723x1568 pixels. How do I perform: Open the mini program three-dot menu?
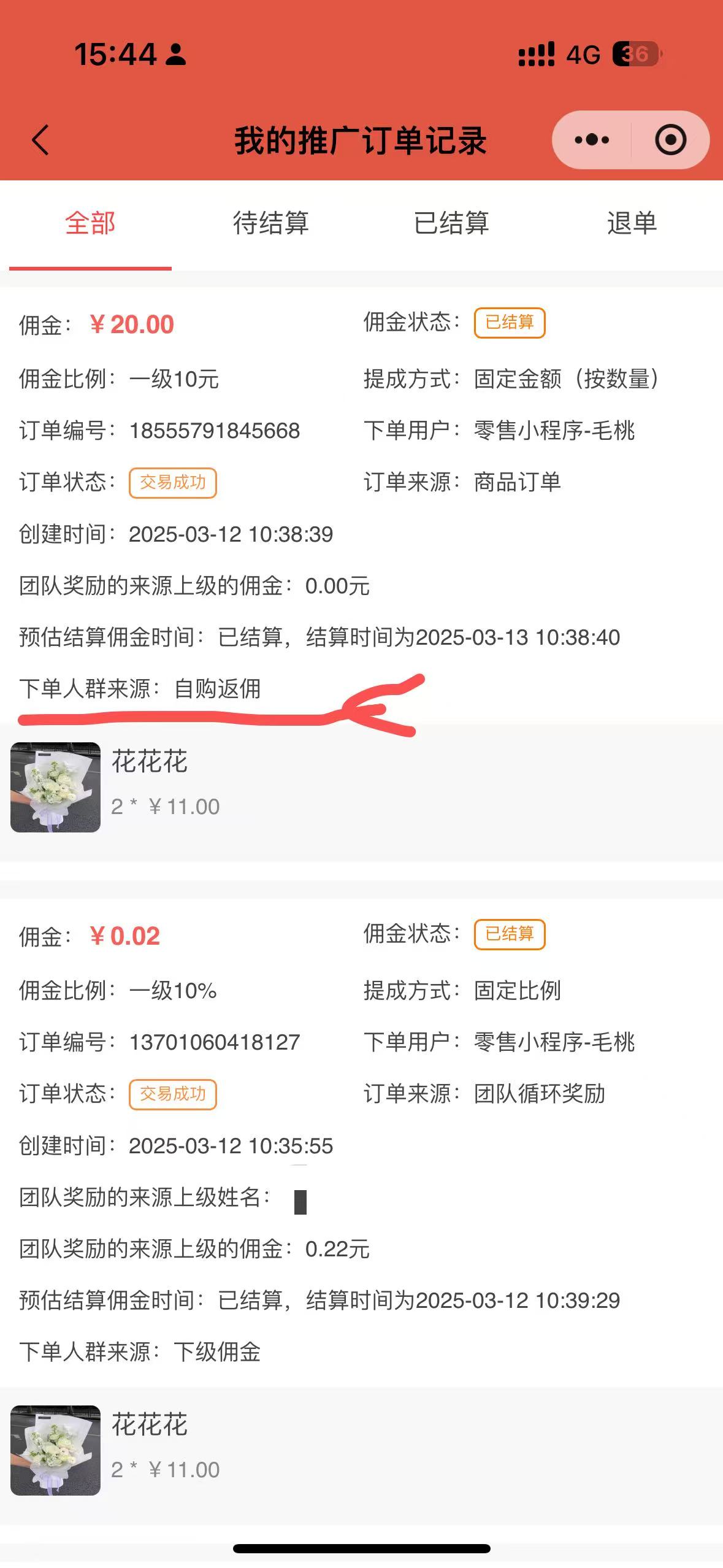click(x=592, y=140)
